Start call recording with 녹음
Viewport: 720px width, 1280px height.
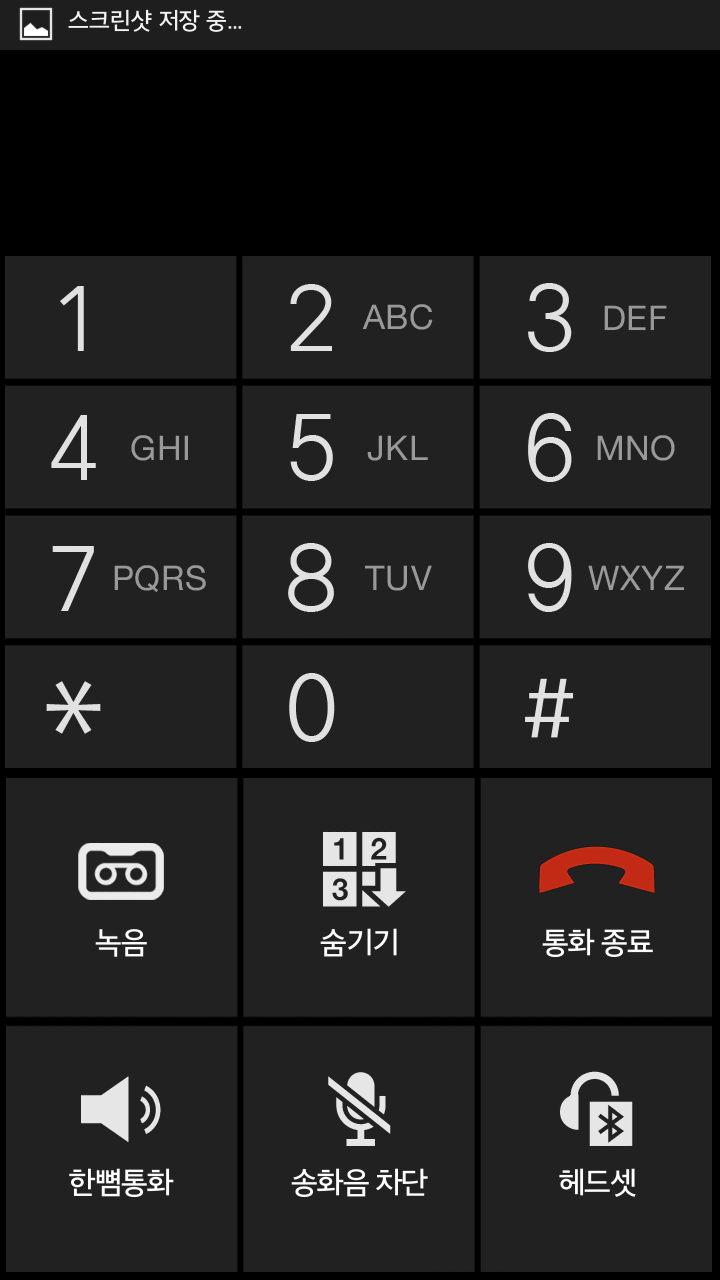[x=121, y=897]
